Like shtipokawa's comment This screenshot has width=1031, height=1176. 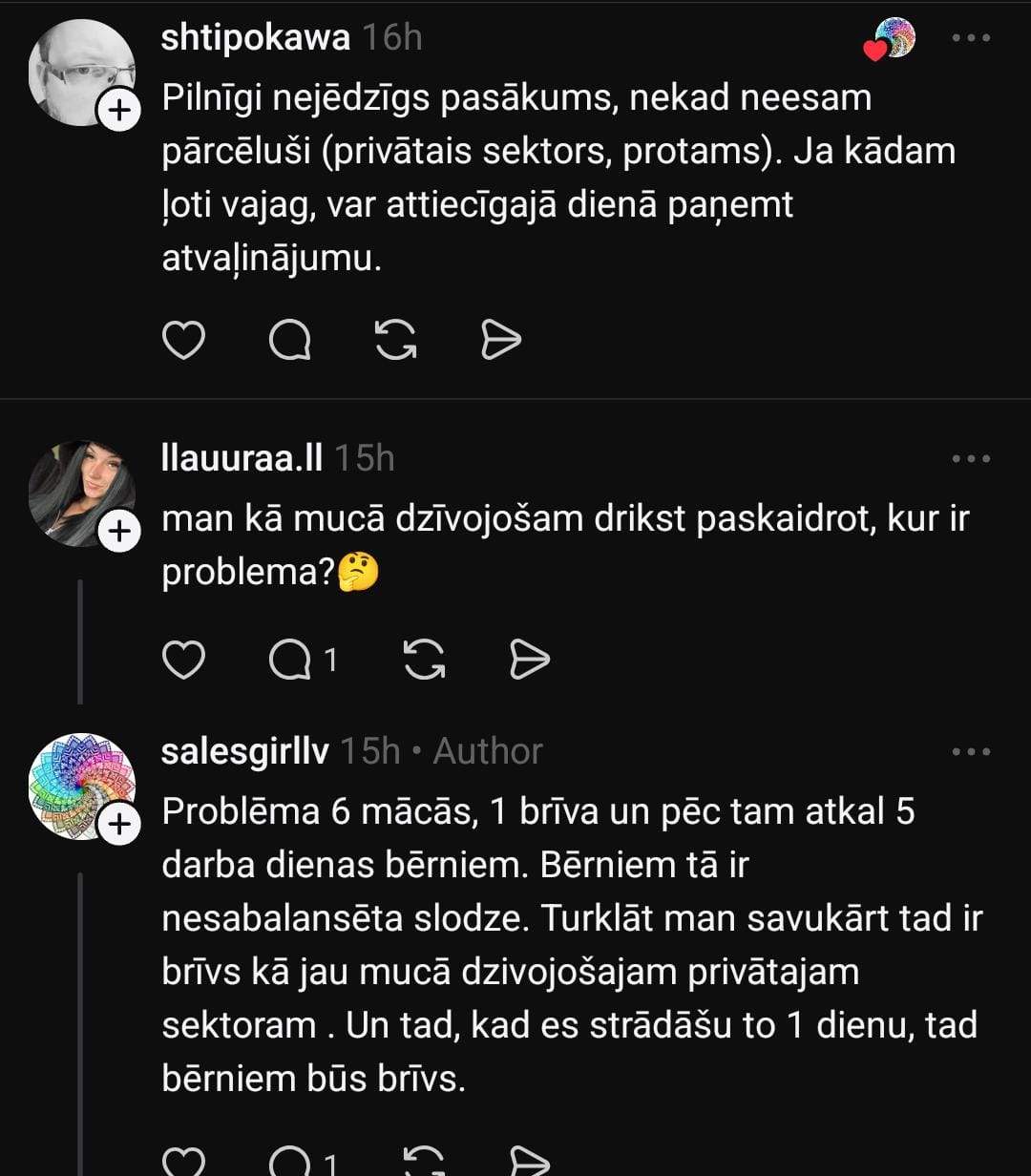(x=183, y=340)
